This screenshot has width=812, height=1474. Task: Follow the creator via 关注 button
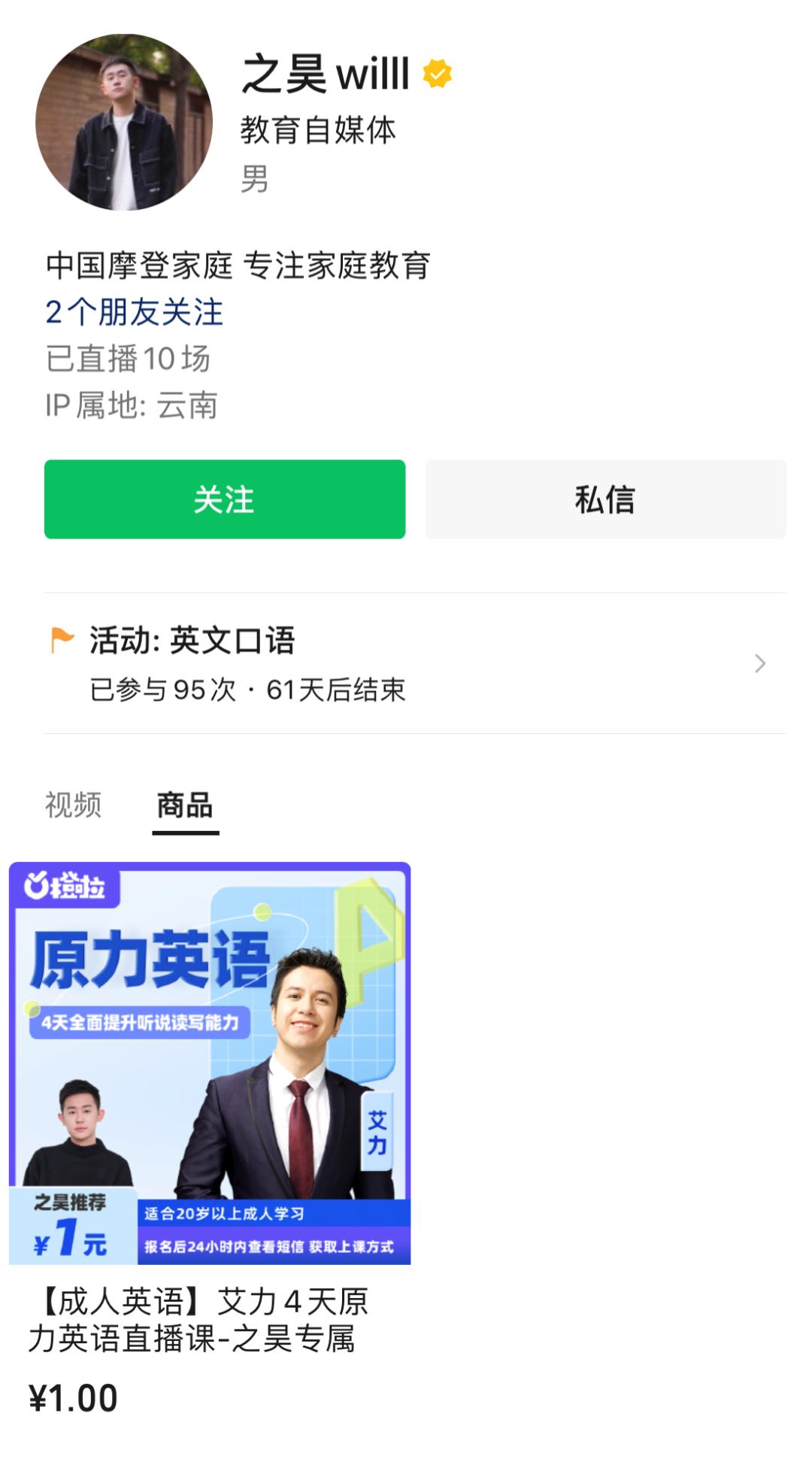[x=224, y=500]
